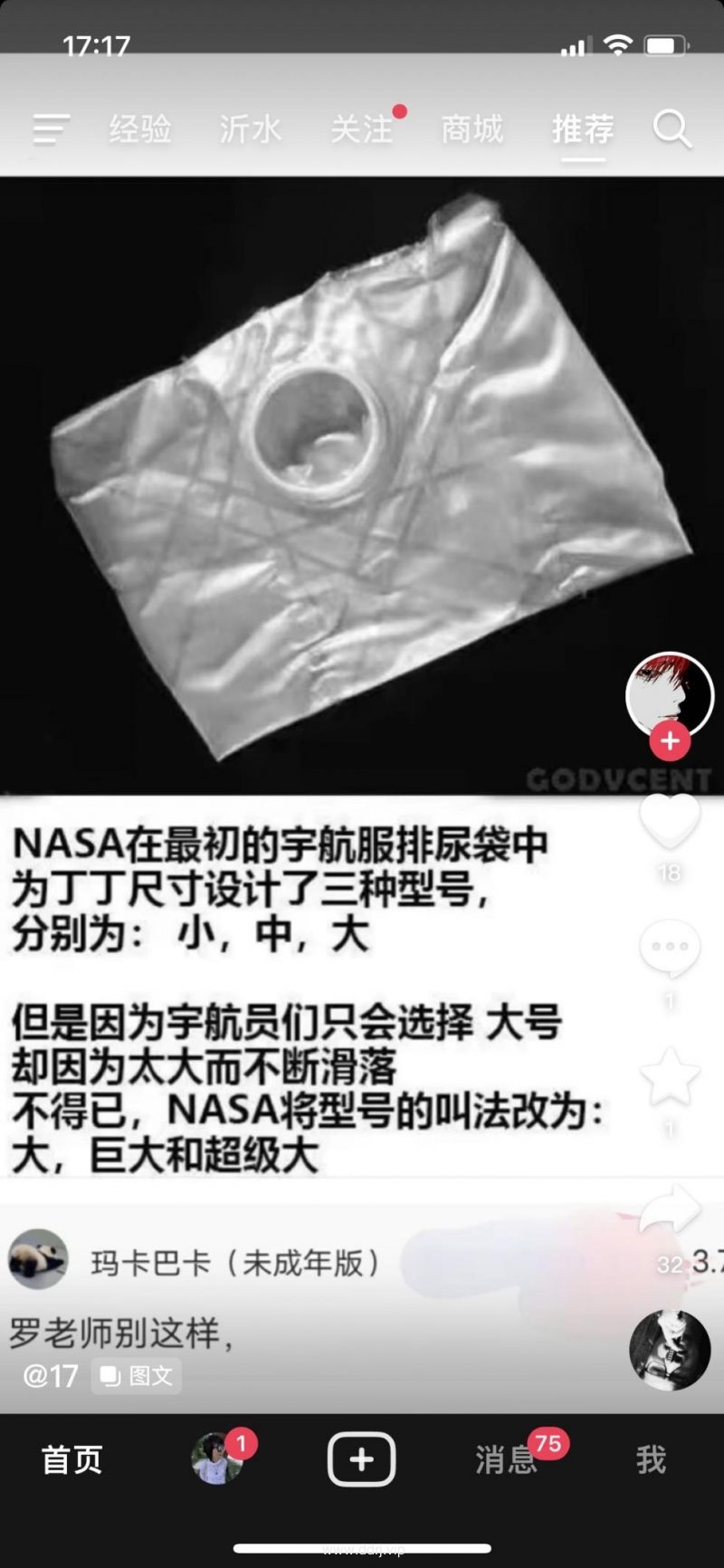Add the post to favorites with the star

tap(670, 1076)
